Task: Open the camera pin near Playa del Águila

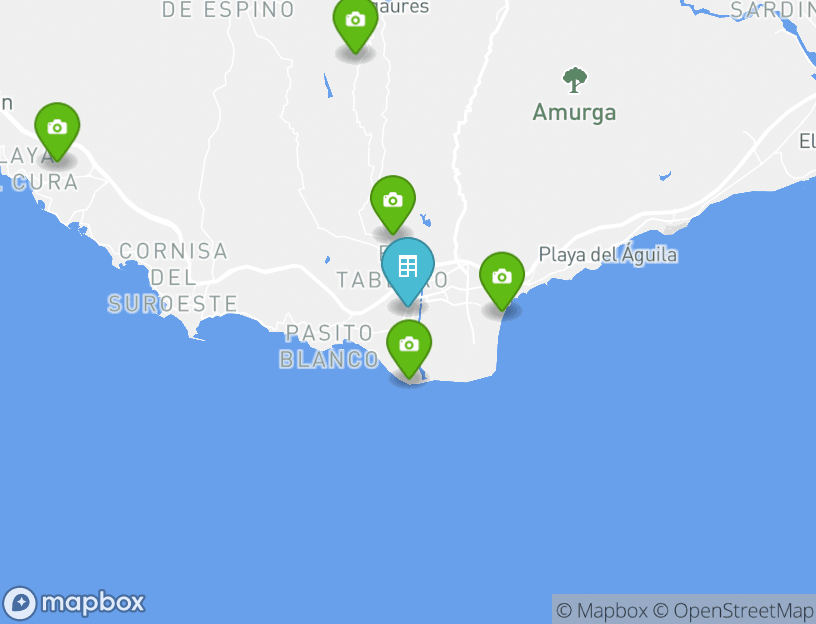Action: (502, 278)
